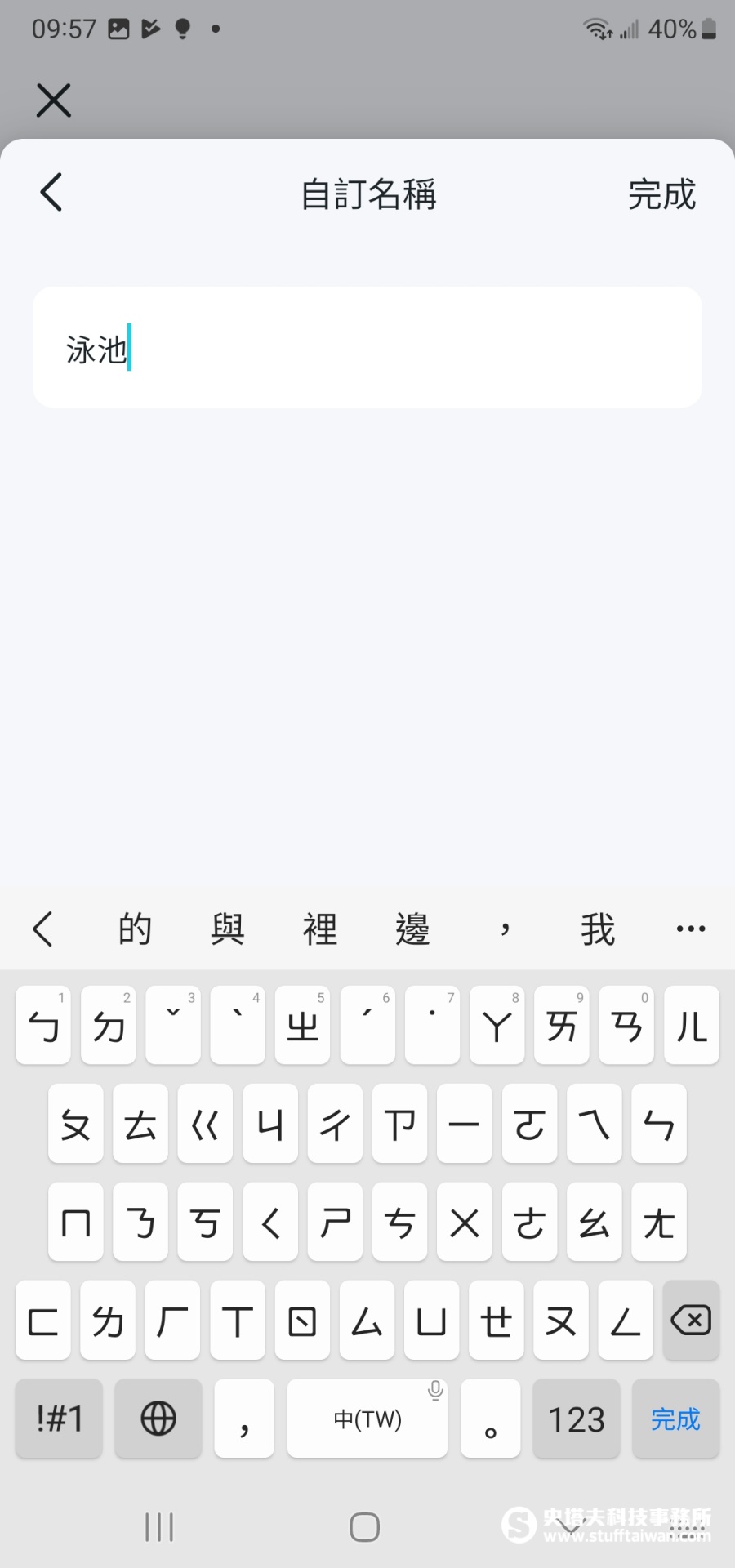Expand more keyboard suggestions
Viewport: 735px width, 1568px height.
691,929
